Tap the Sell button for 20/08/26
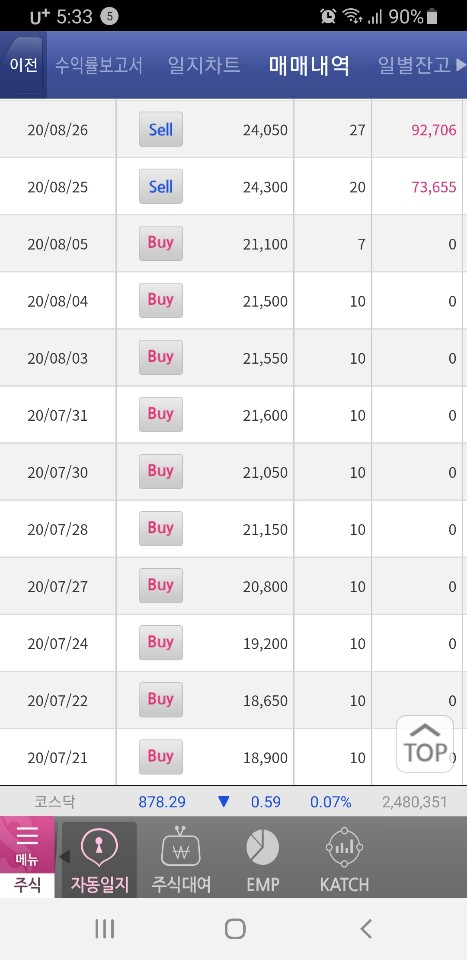This screenshot has width=467, height=960. (x=161, y=129)
